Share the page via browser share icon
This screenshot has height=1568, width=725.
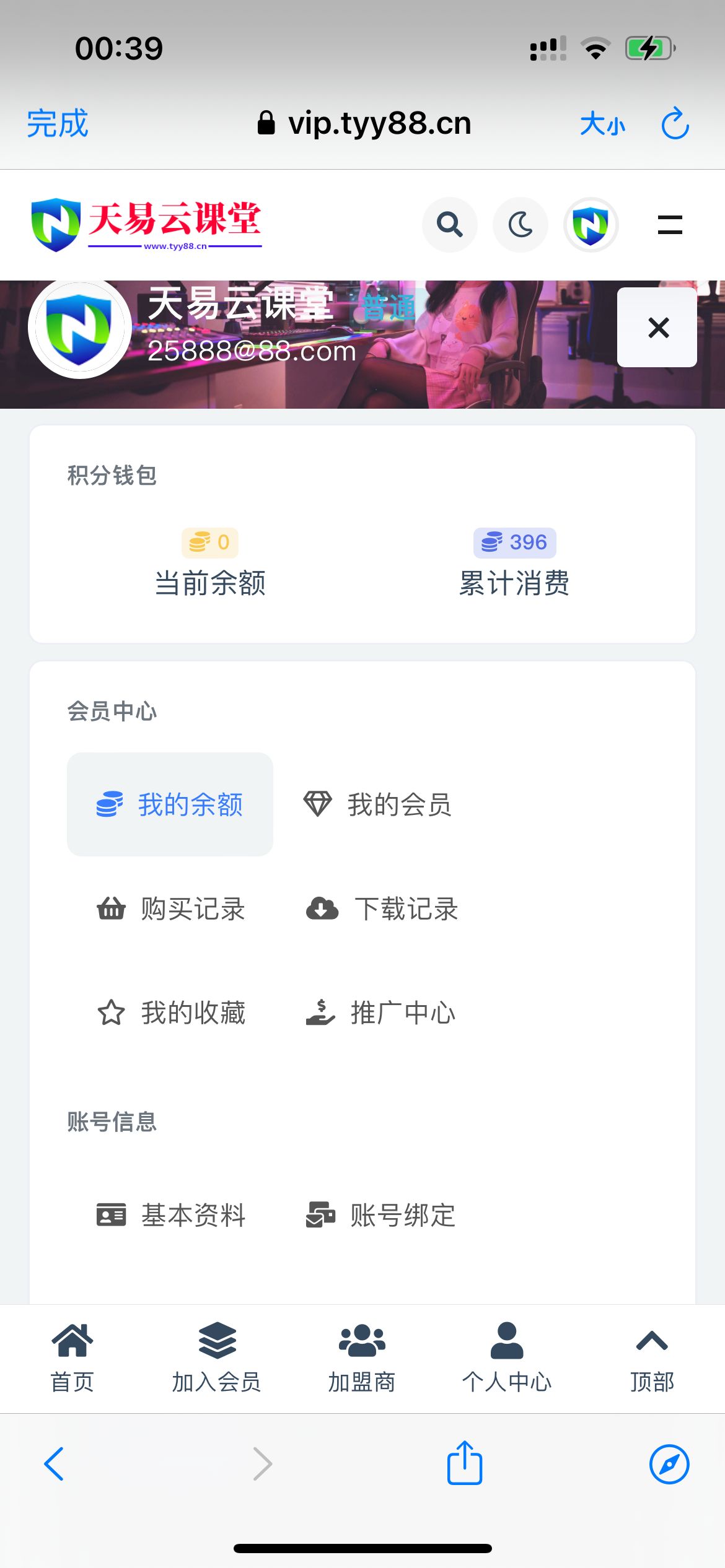[x=465, y=1463]
